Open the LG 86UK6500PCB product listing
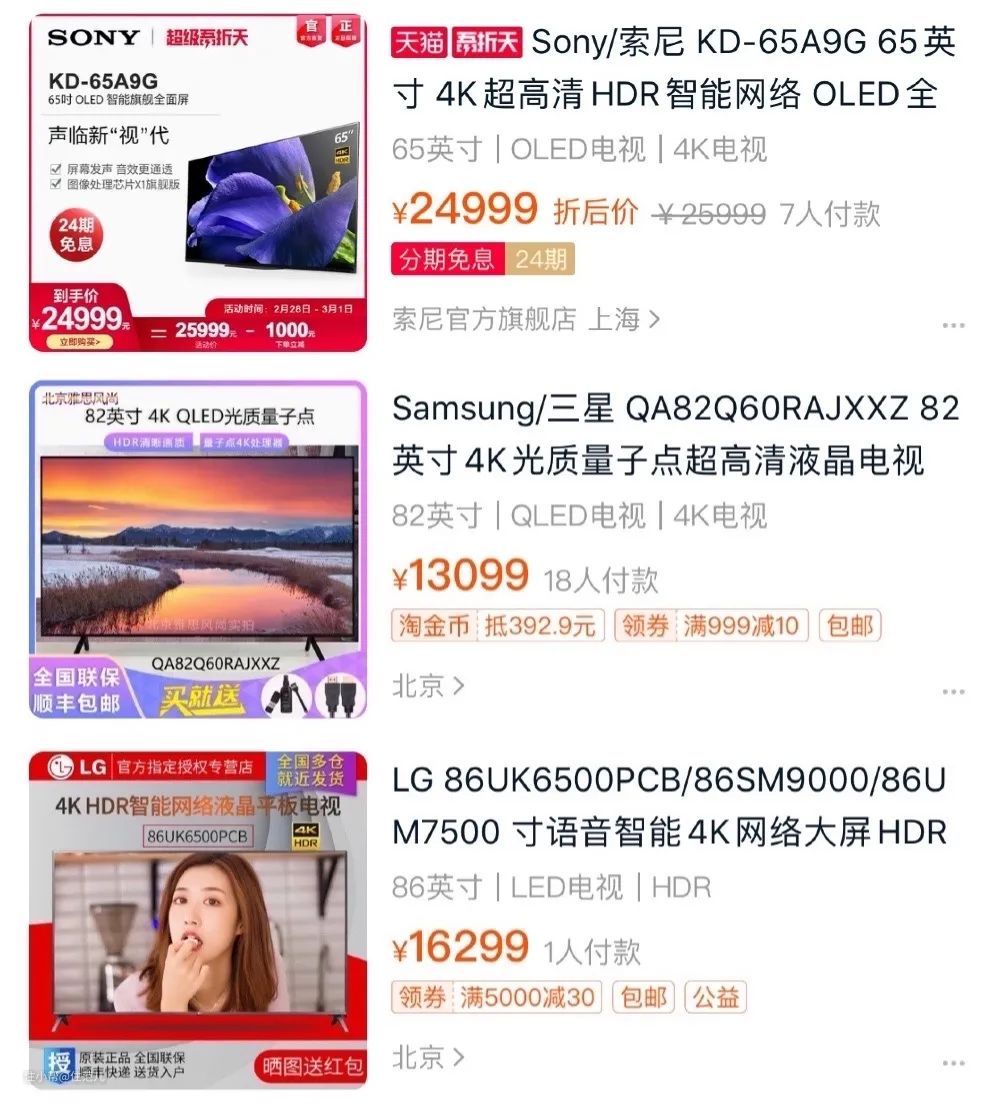1000x1109 pixels. (198, 918)
